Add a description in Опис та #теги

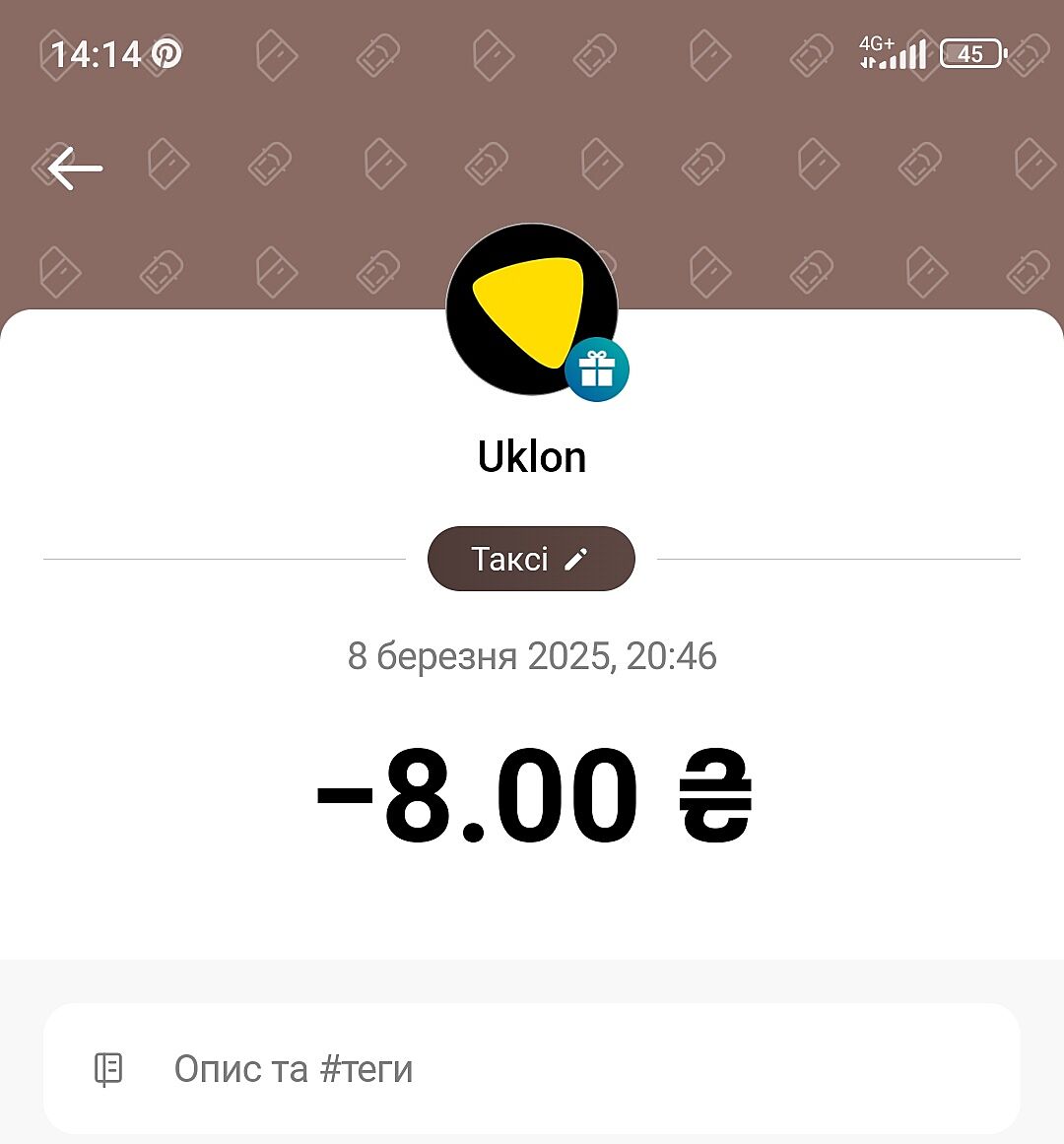[531, 1068]
